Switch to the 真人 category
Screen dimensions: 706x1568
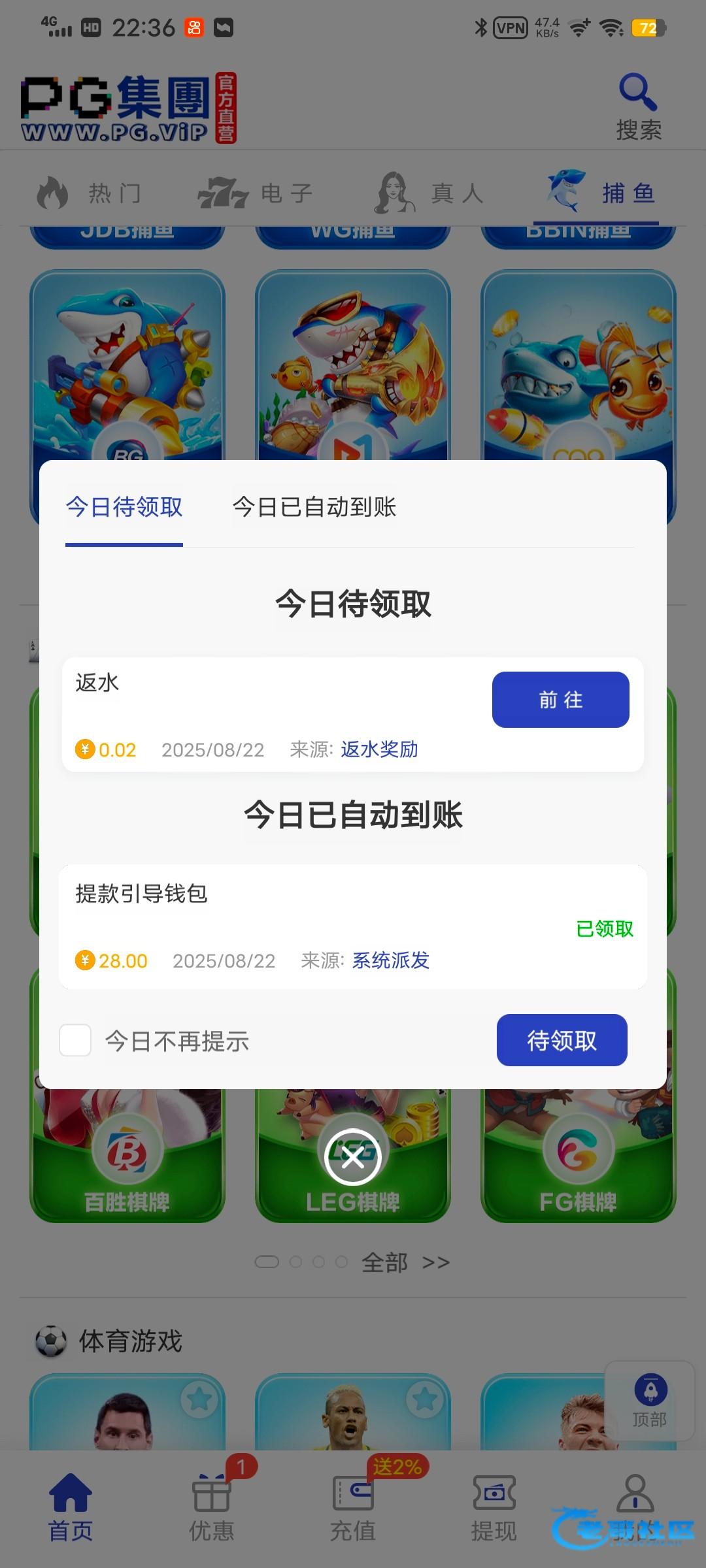(429, 193)
